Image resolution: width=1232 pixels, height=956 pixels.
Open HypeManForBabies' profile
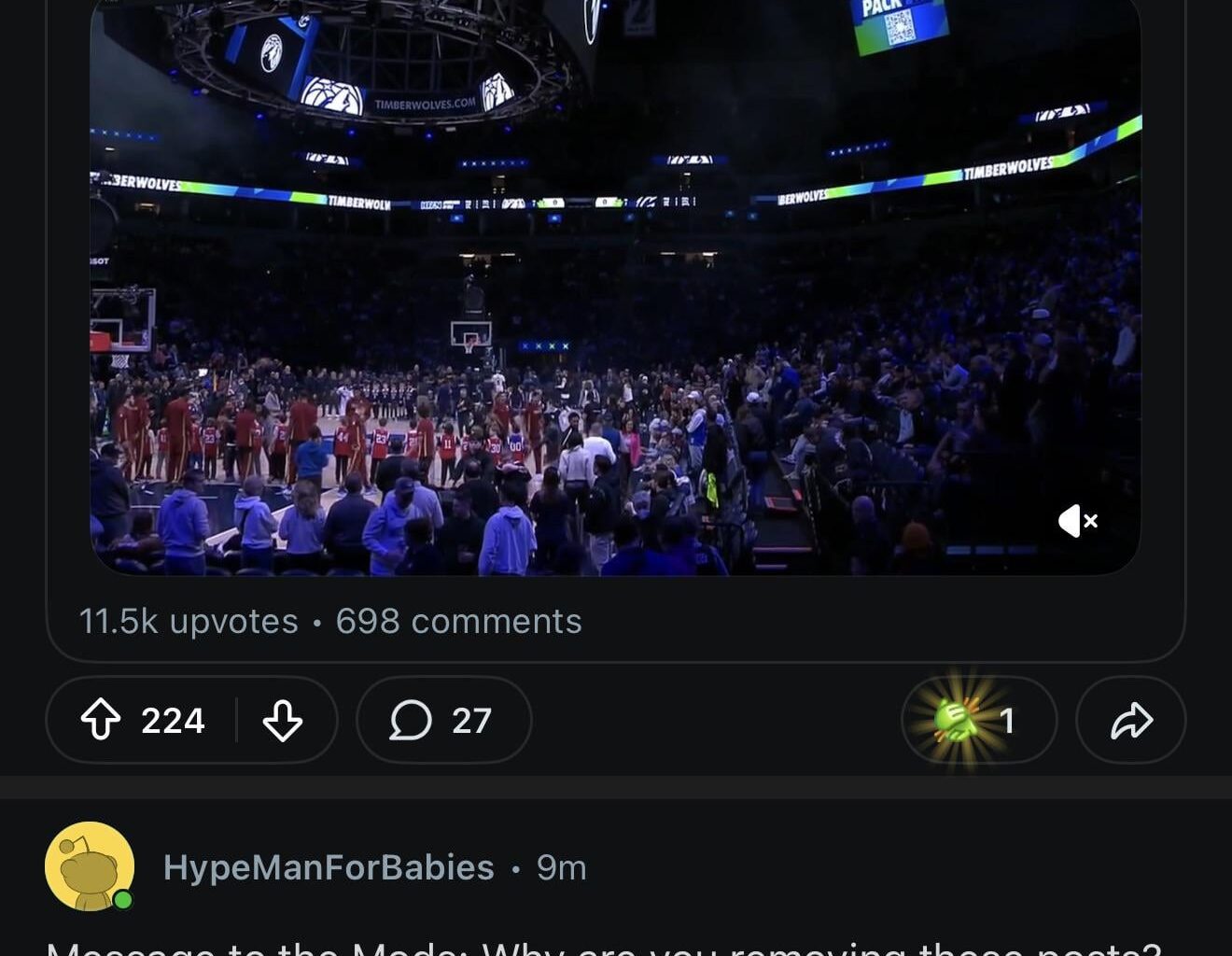[x=329, y=867]
